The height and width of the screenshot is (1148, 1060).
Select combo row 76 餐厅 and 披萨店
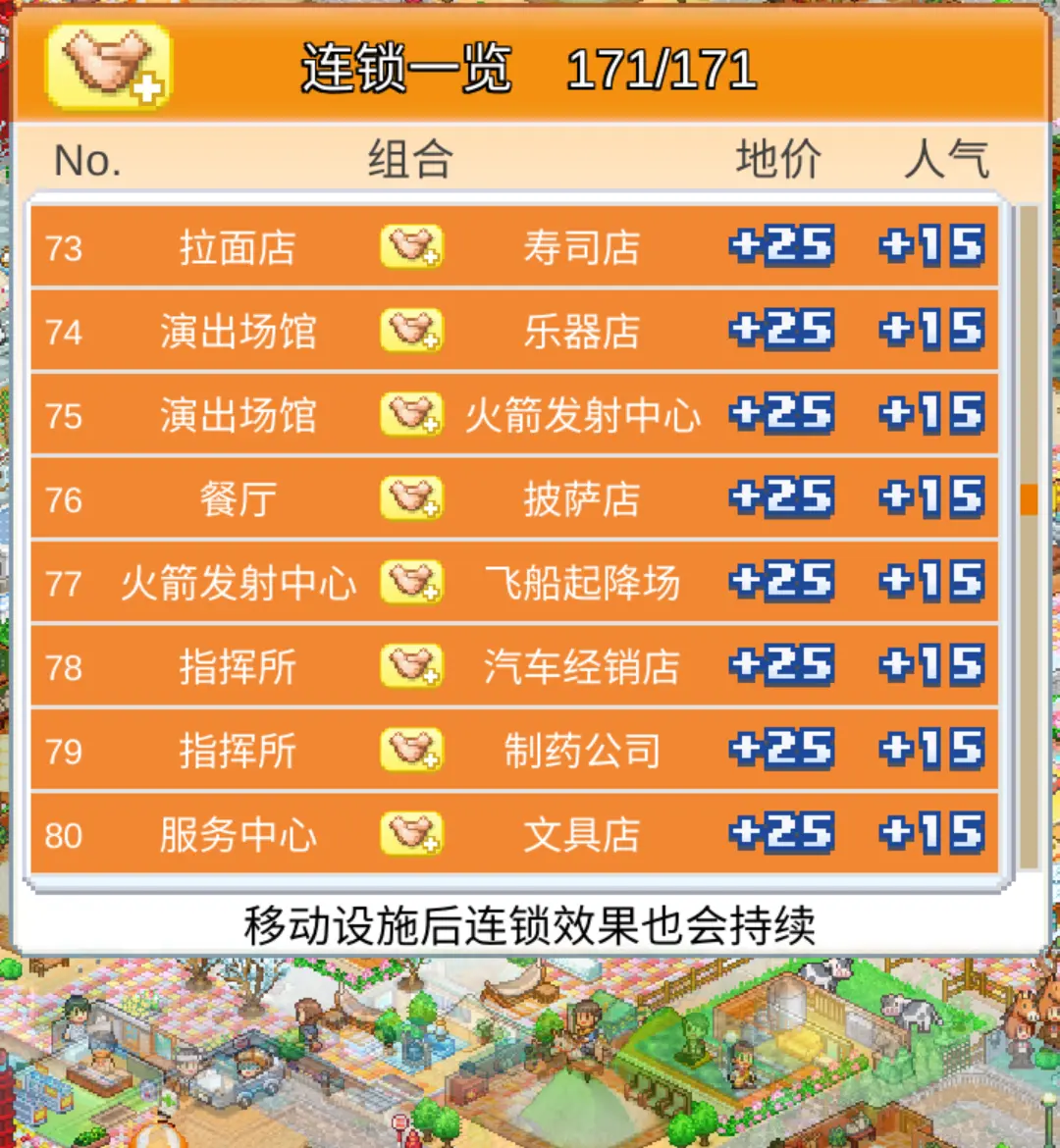tap(514, 499)
